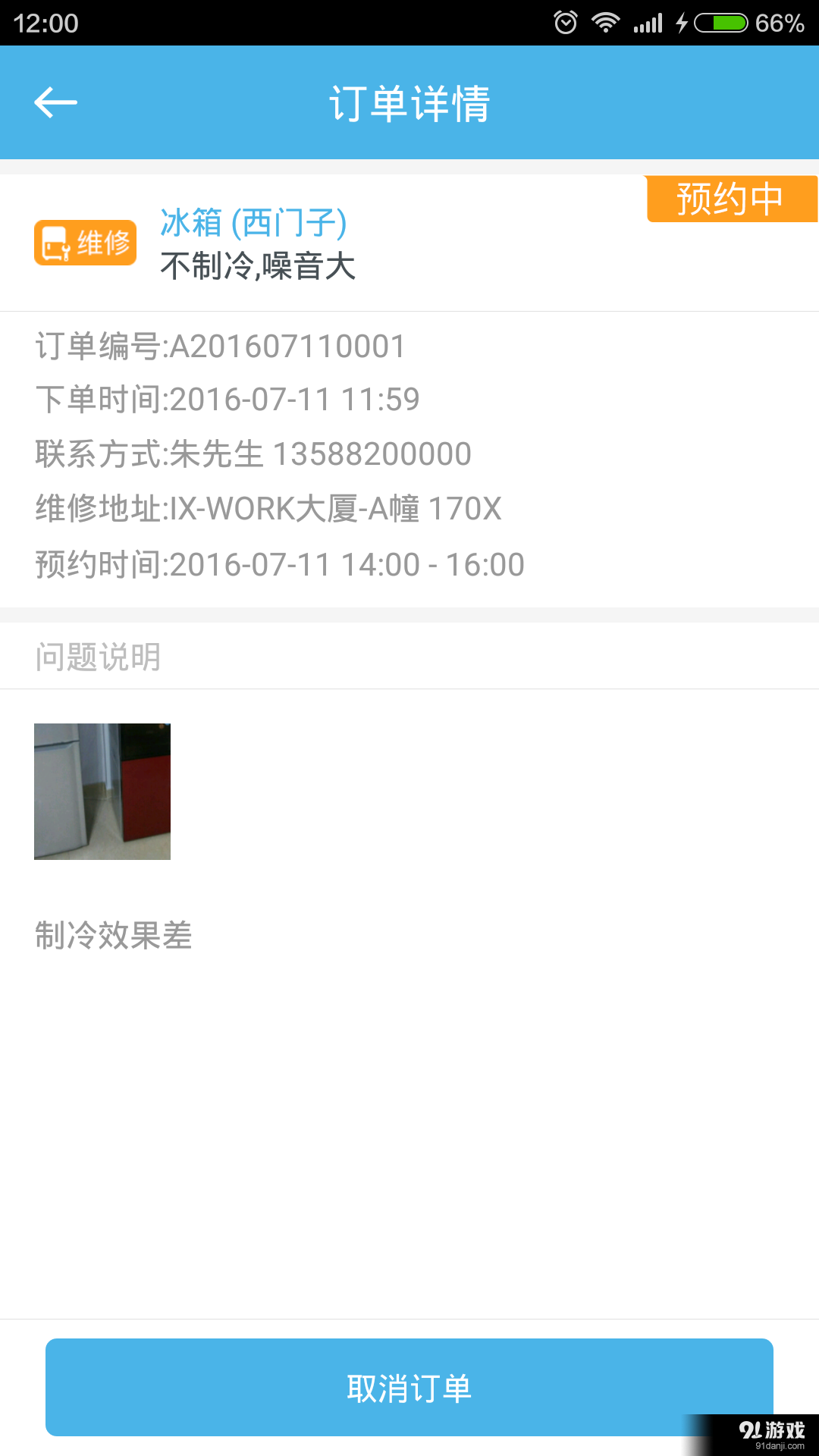Select the 问题说明 section header

99,657
